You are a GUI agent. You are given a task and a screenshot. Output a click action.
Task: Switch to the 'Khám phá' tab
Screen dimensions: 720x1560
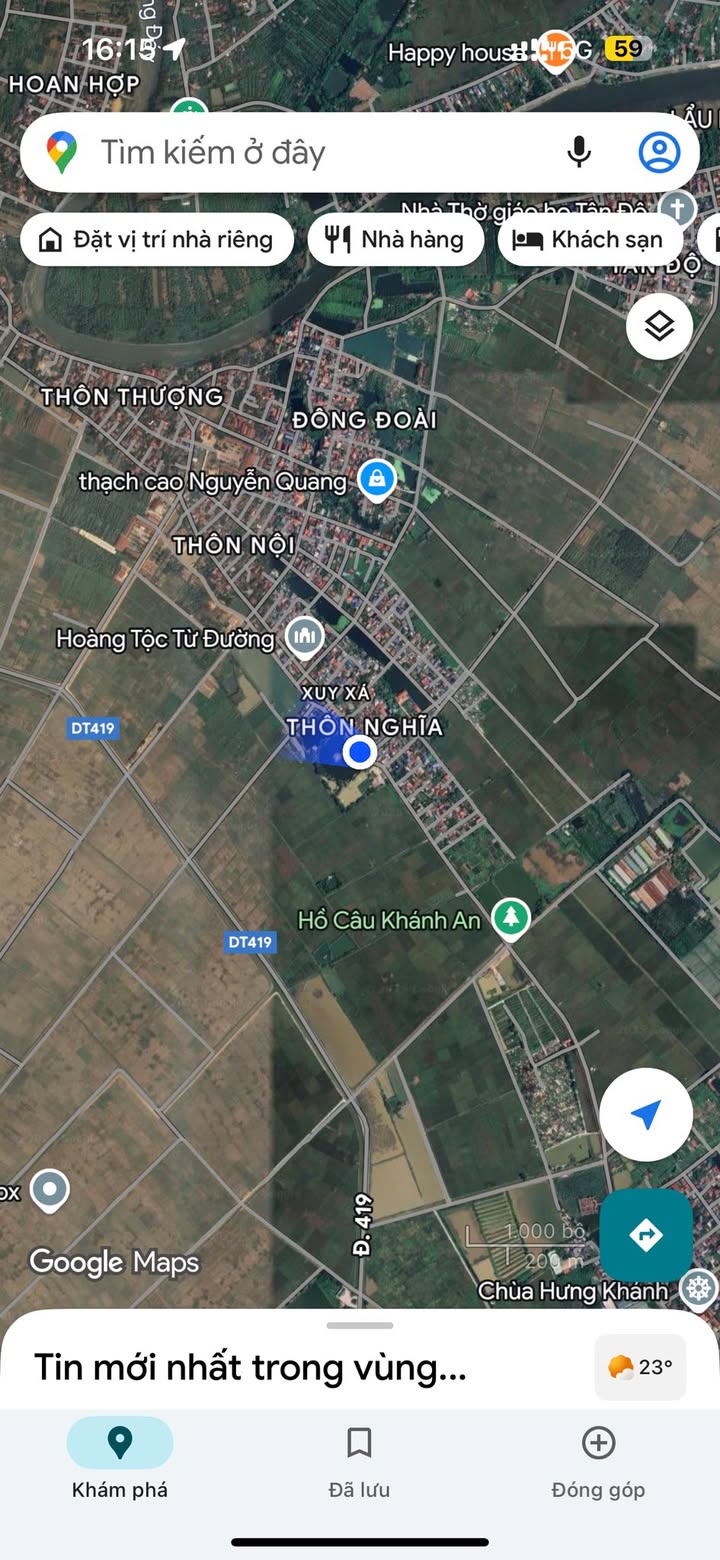[x=120, y=1461]
